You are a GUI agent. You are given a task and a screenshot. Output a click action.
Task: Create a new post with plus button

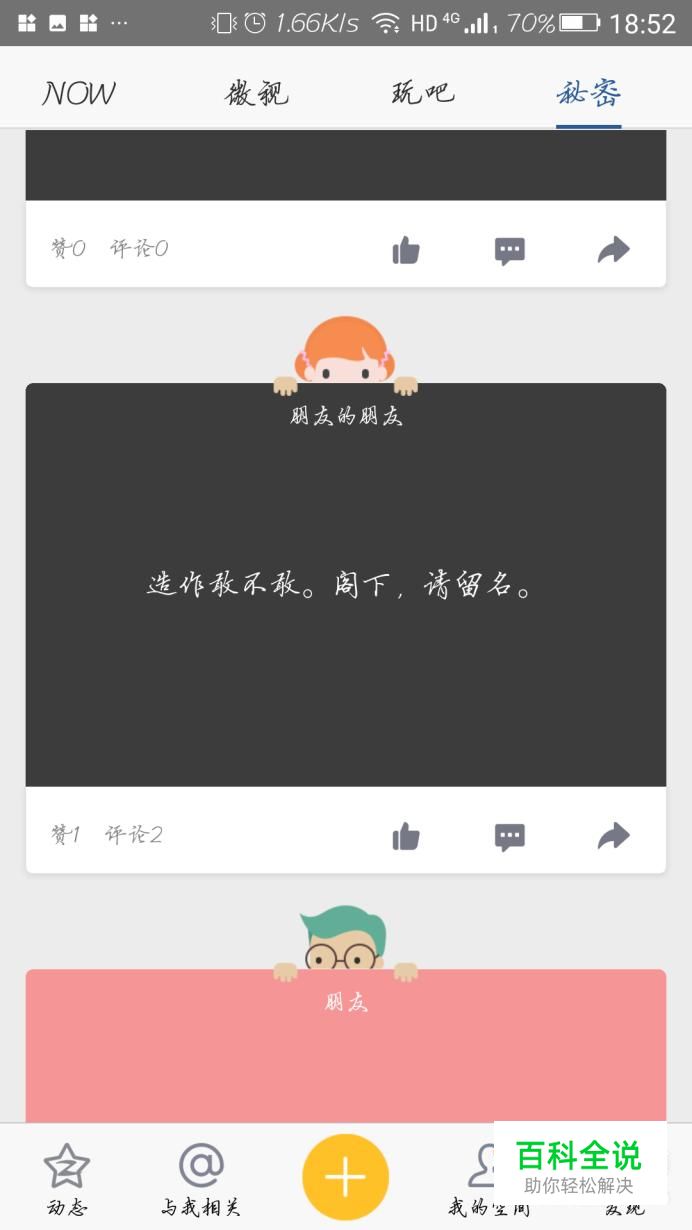point(345,1177)
